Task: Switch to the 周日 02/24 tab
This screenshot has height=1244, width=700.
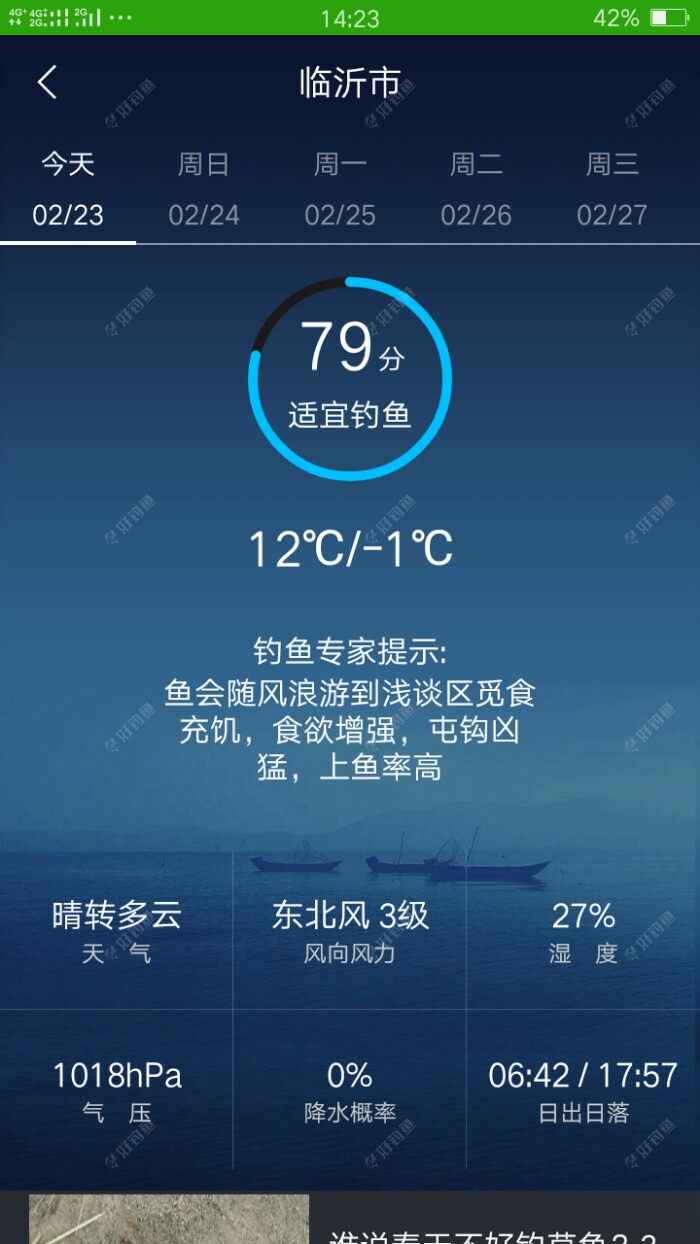Action: click(x=204, y=190)
